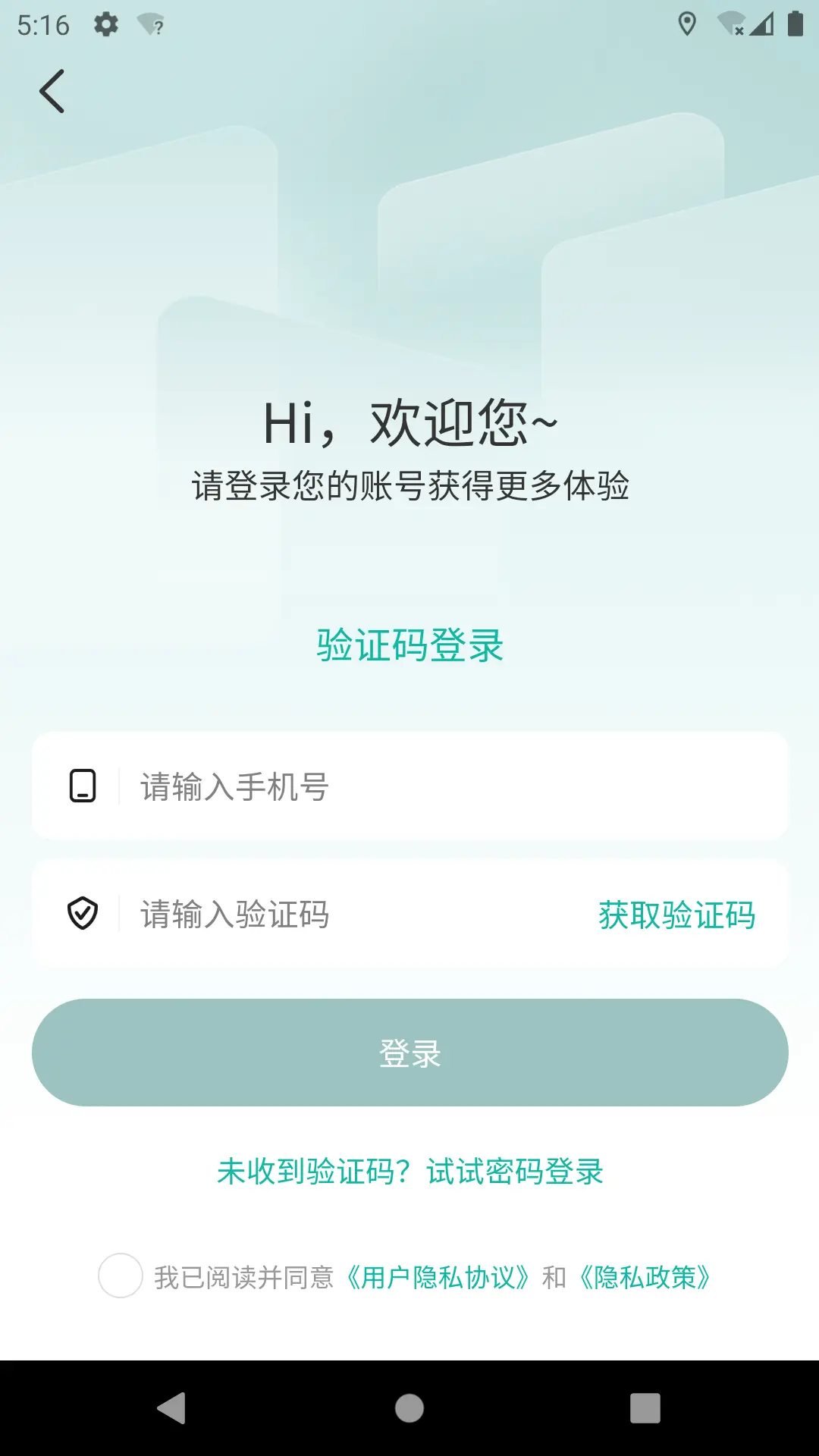The height and width of the screenshot is (1456, 819).
Task: Go back using the top-left arrow
Action: [x=52, y=91]
